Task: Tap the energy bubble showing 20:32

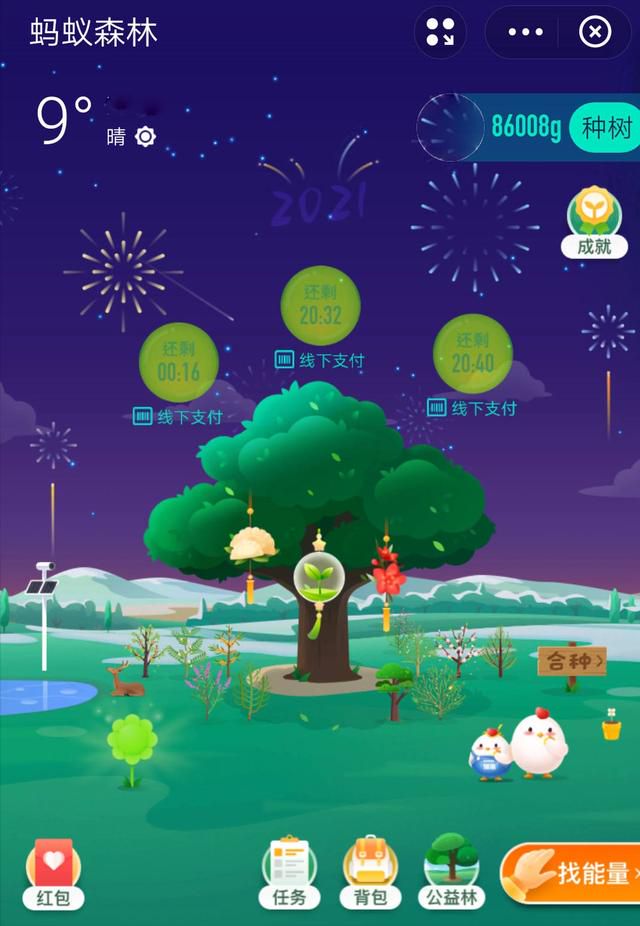Action: pyautogui.click(x=320, y=306)
